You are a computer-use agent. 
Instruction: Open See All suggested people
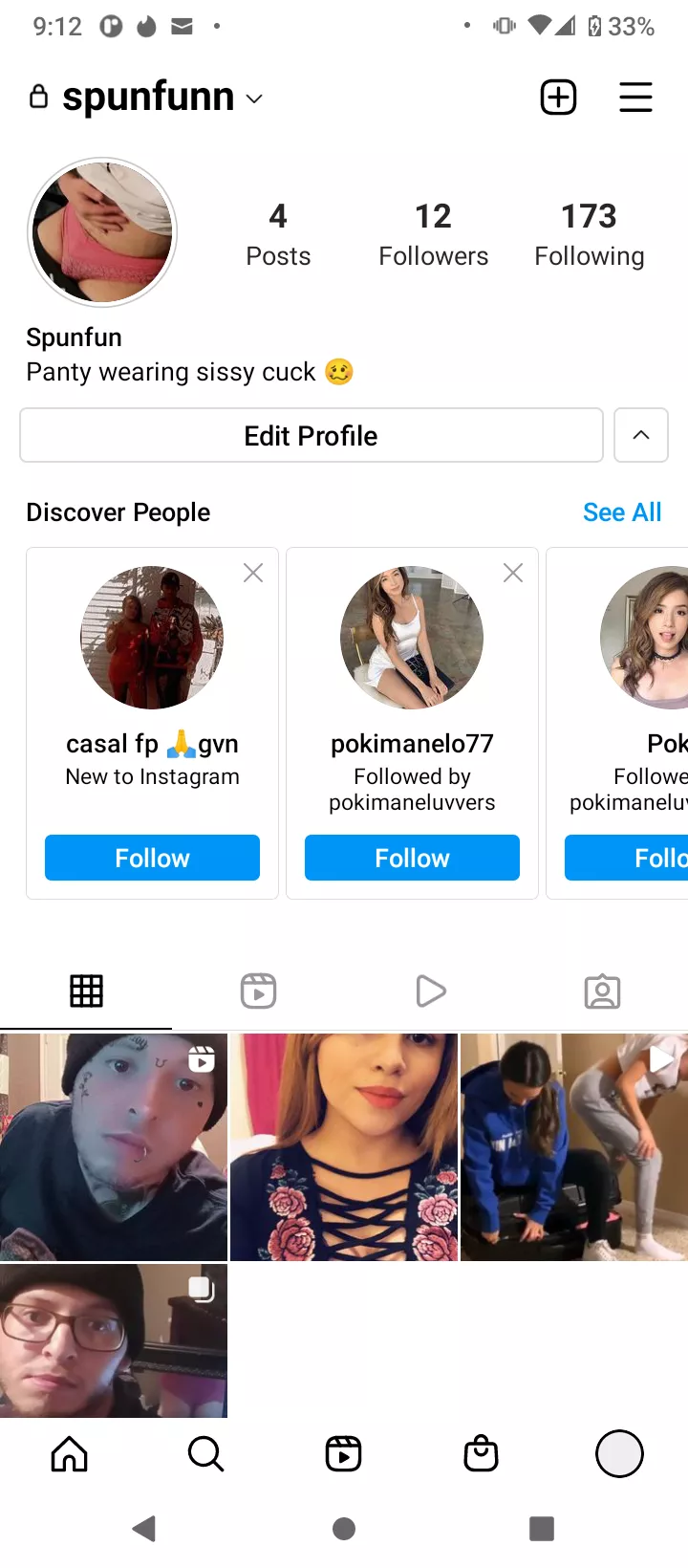tap(622, 512)
